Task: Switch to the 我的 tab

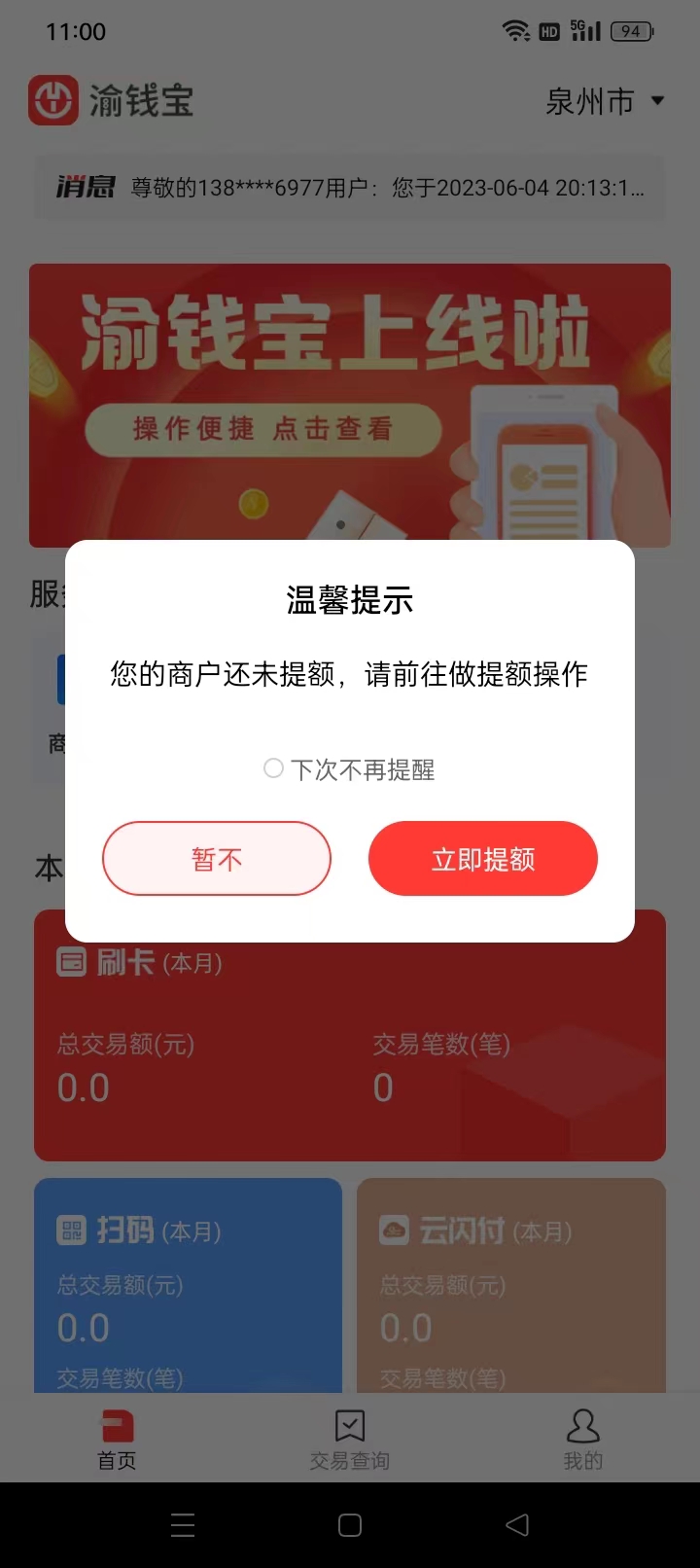Action: [x=582, y=1440]
